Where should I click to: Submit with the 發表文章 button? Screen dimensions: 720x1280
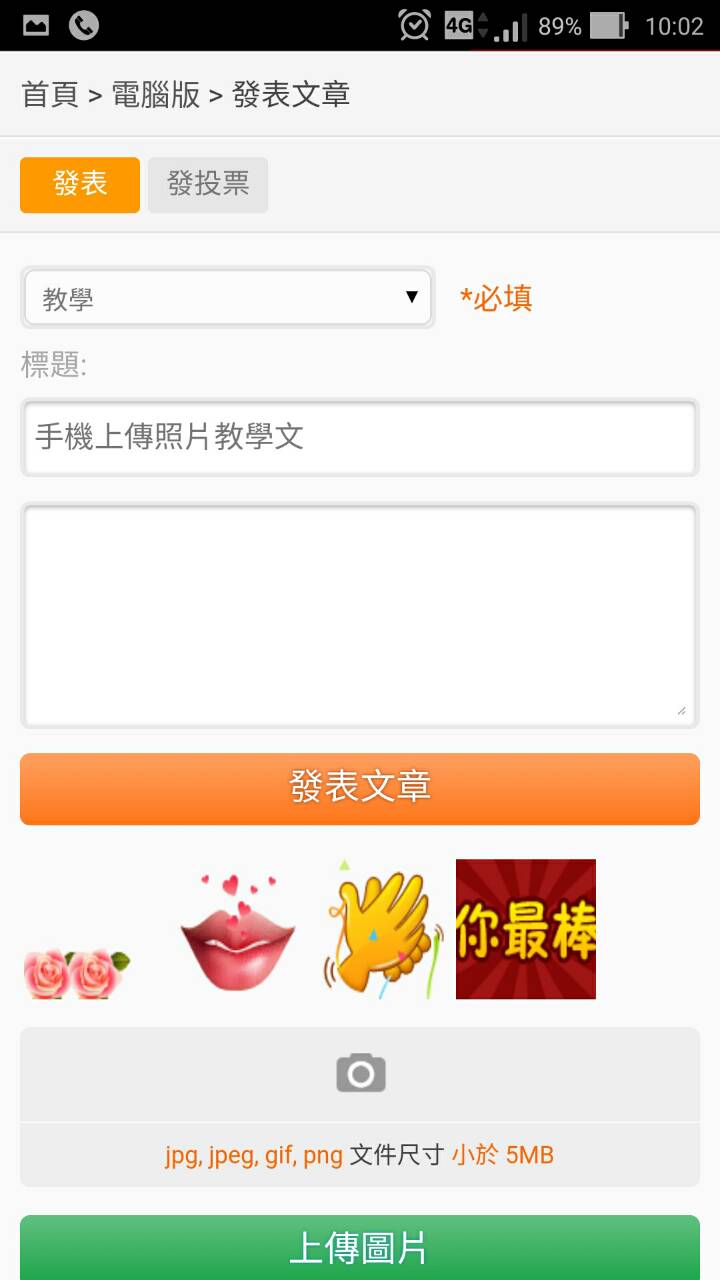pyautogui.click(x=360, y=788)
